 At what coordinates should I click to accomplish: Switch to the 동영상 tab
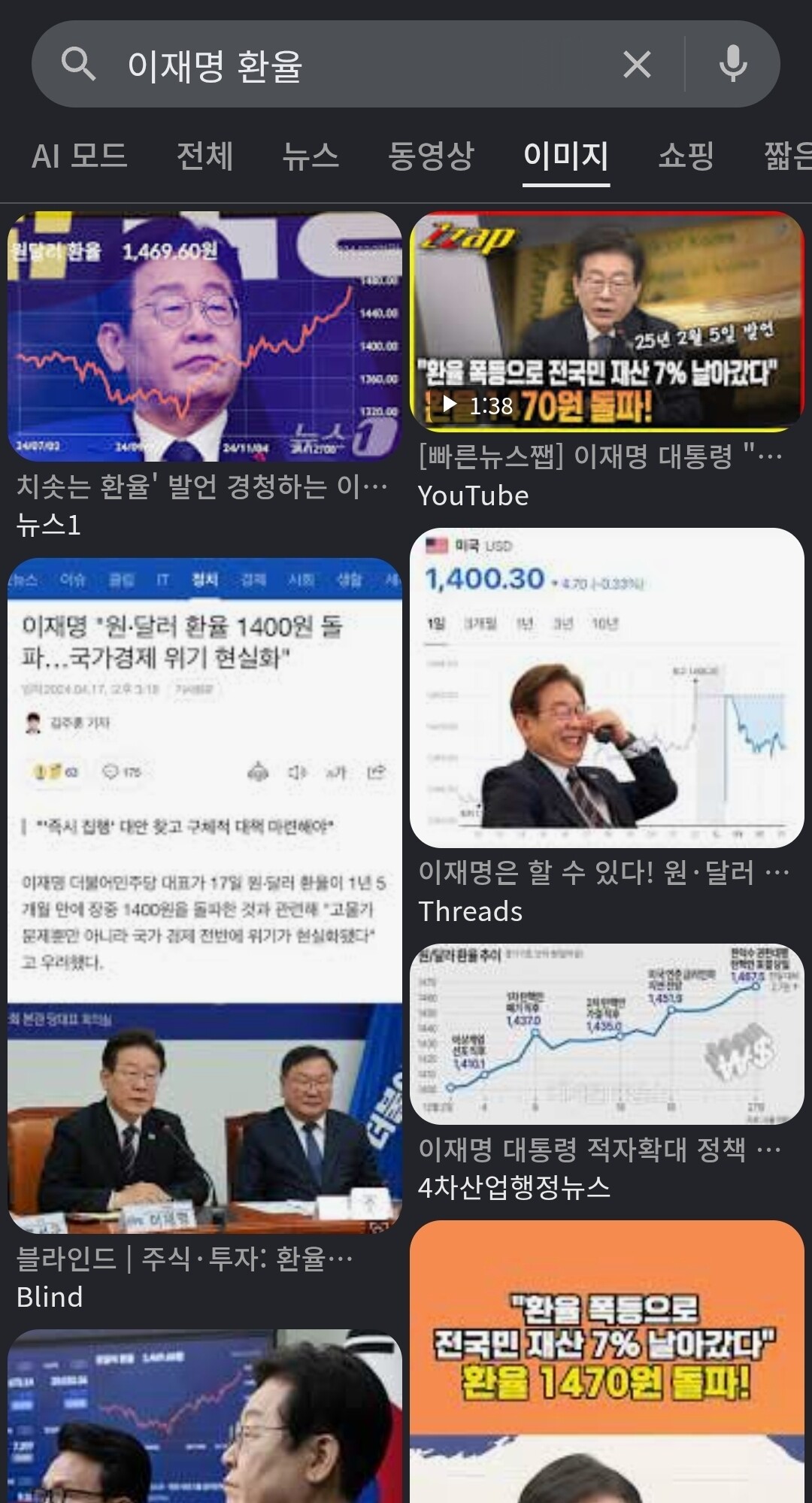(x=431, y=156)
